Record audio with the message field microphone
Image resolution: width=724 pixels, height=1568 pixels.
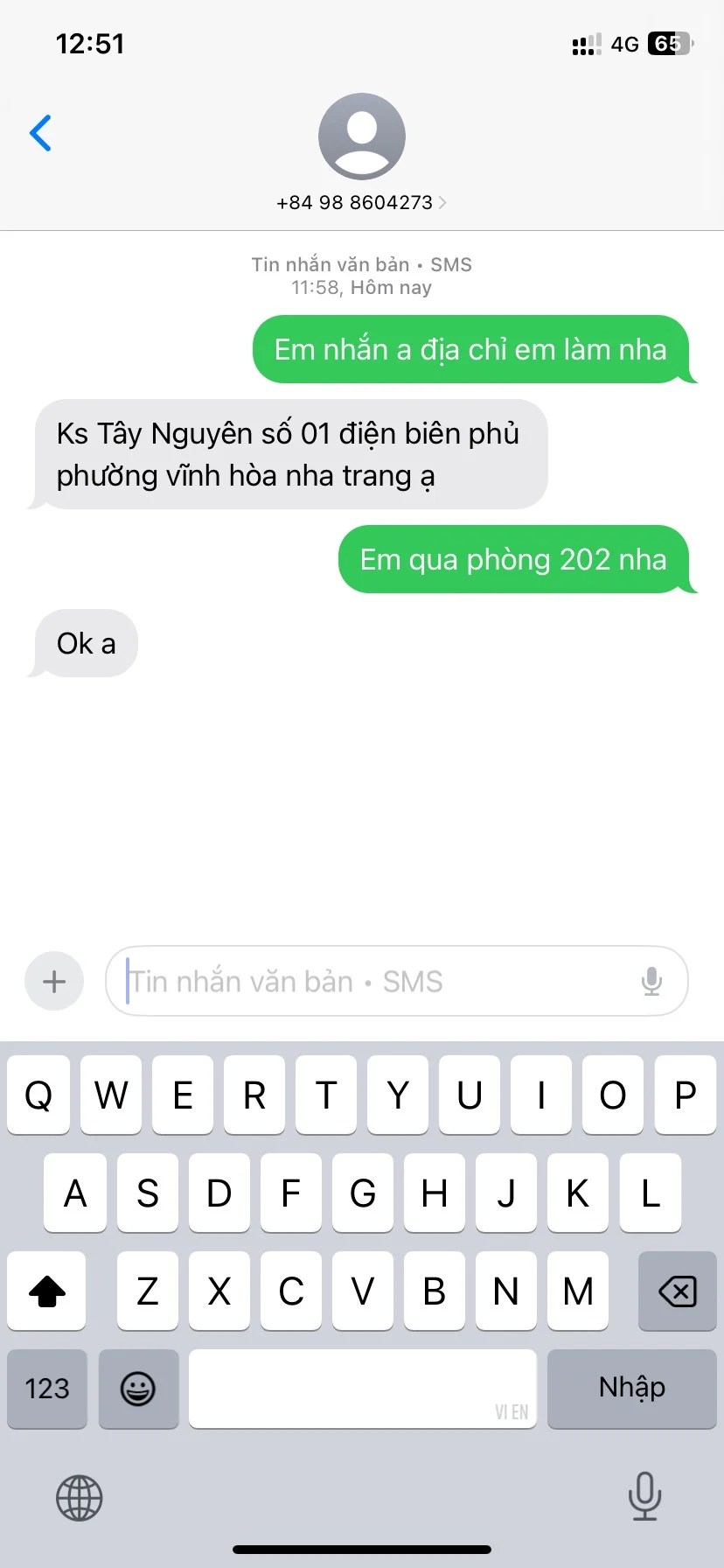(651, 981)
